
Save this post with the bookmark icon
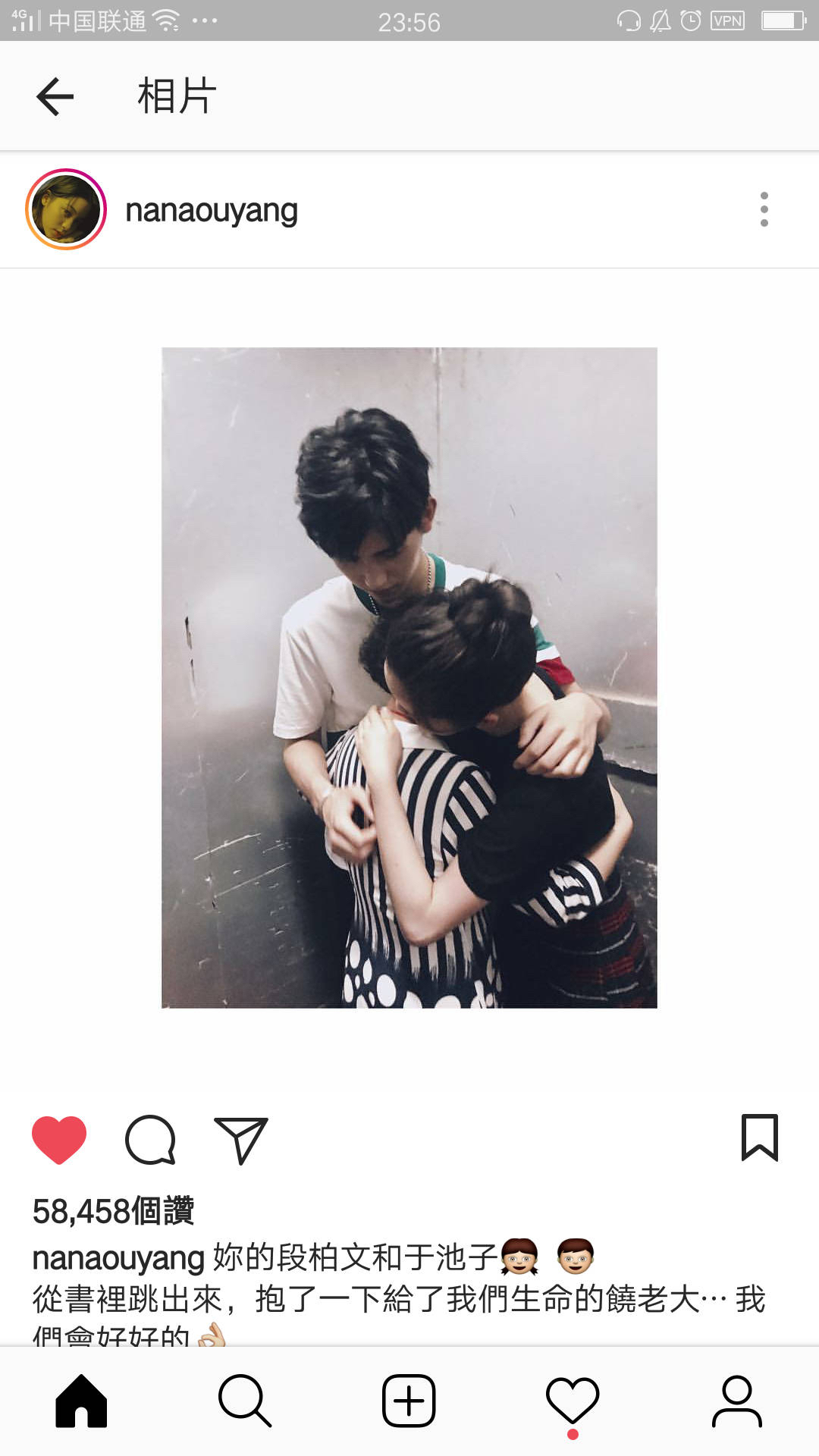(x=759, y=1137)
